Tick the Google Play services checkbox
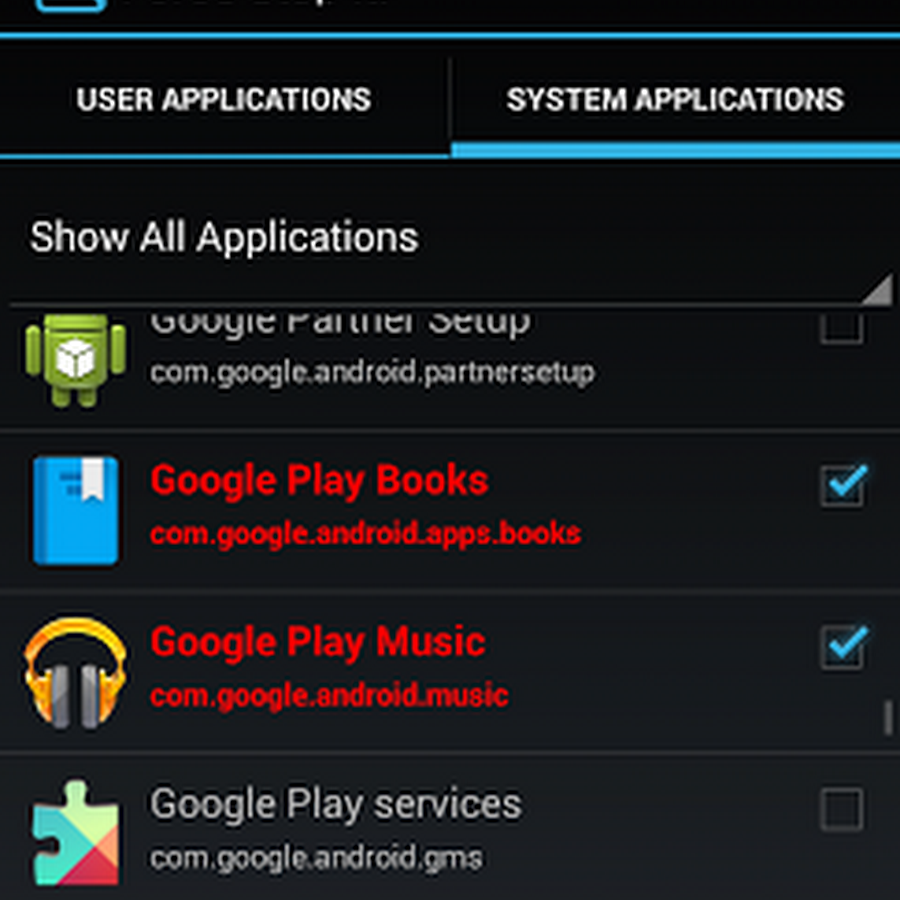This screenshot has width=900, height=900. point(842,810)
